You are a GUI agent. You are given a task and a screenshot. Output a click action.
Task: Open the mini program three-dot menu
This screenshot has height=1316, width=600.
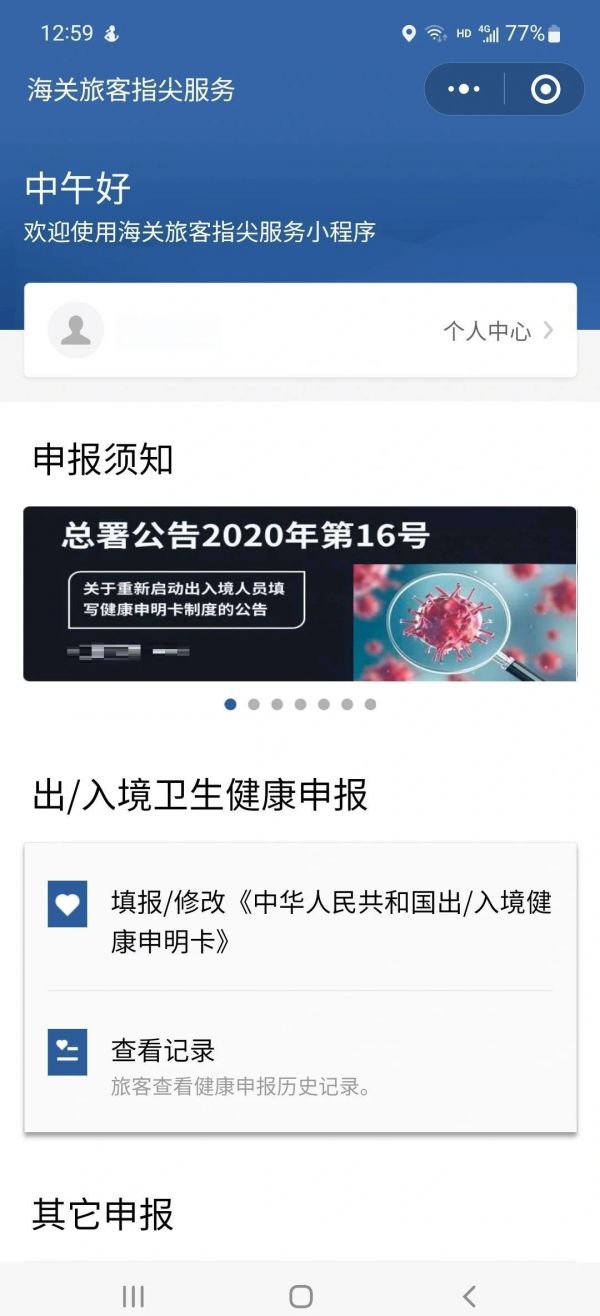(x=464, y=90)
